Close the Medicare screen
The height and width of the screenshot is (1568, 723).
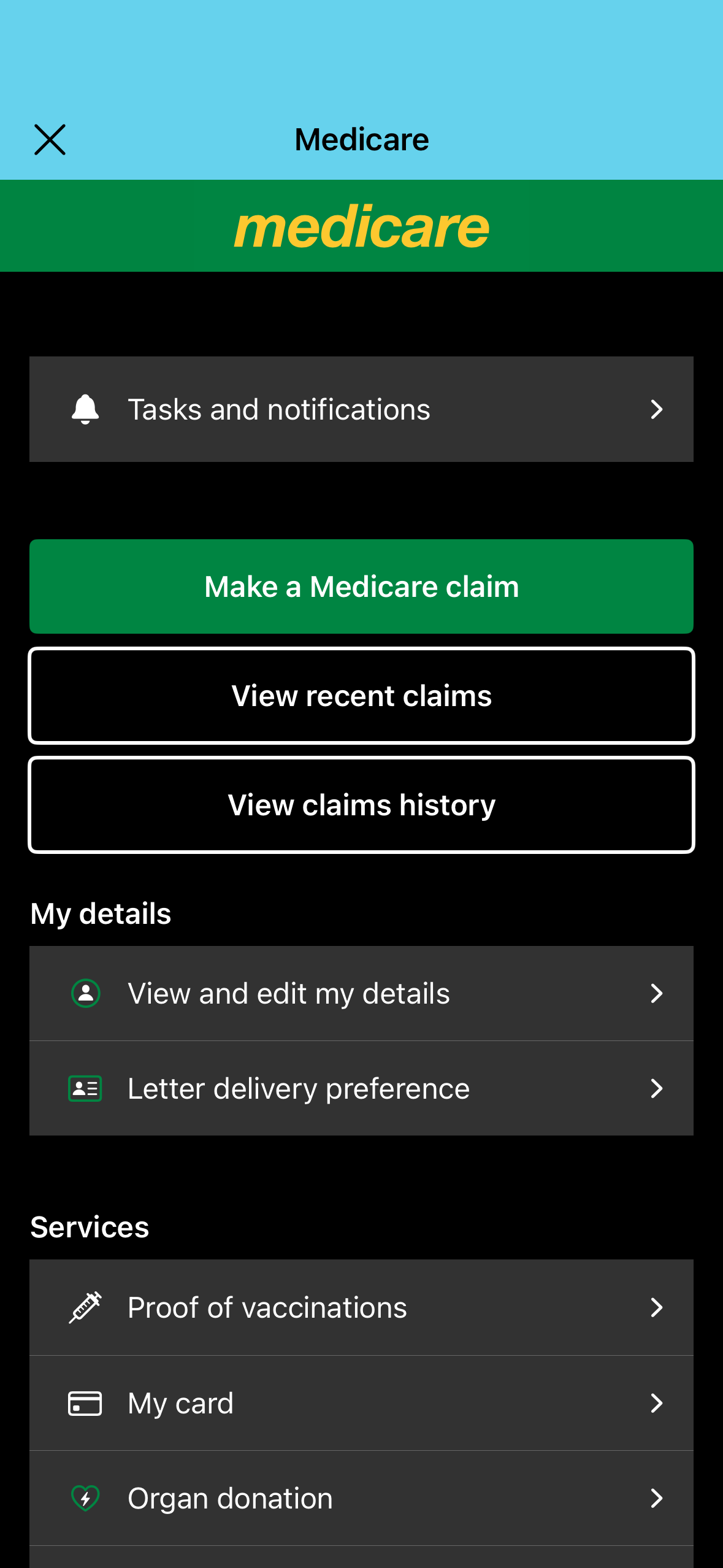point(50,140)
